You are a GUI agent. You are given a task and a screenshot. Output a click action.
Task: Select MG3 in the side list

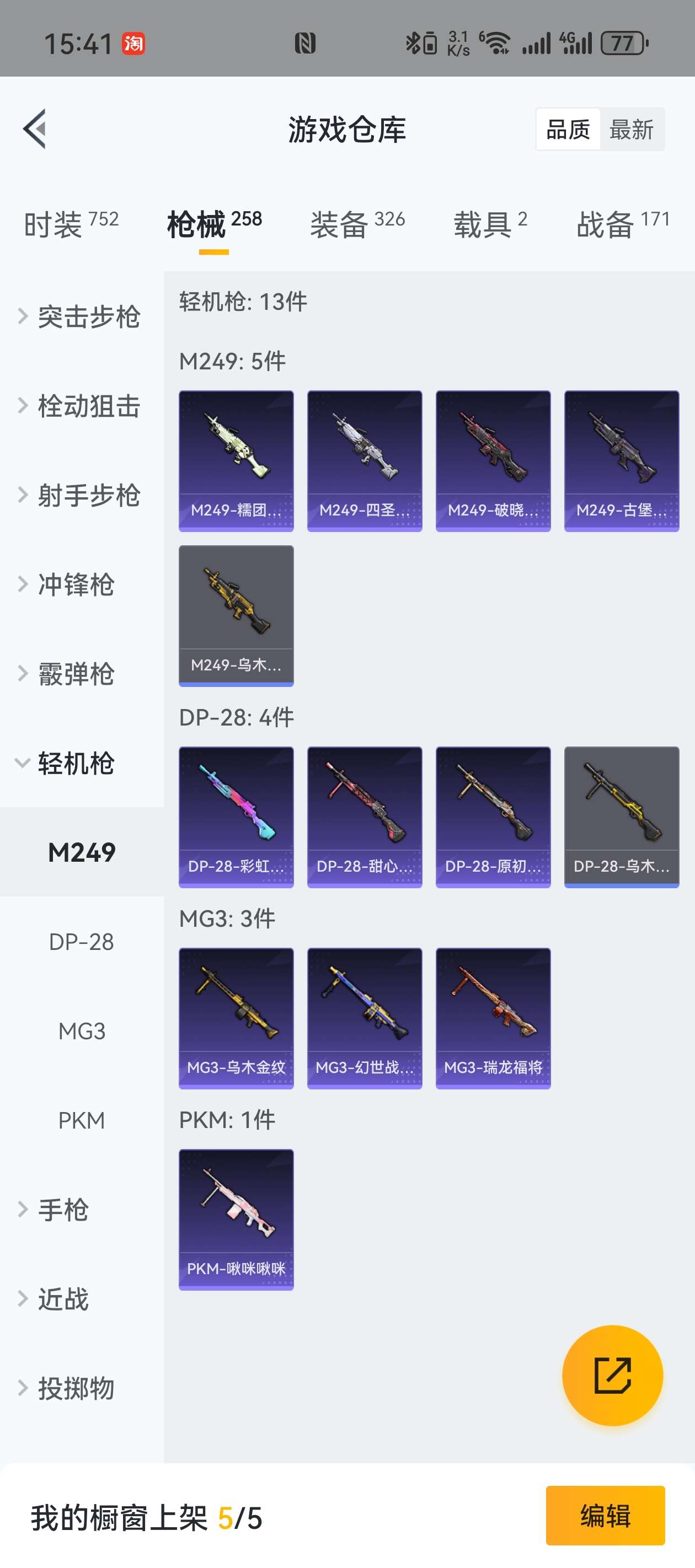(82, 1031)
